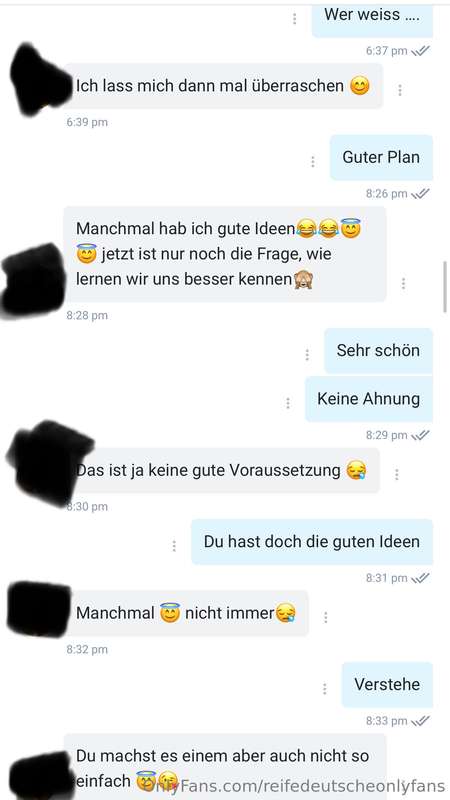Tap the menu dots by "Du hast doch die guten Ideen"
Image resolution: width=450 pixels, height=800 pixels.
point(174,546)
